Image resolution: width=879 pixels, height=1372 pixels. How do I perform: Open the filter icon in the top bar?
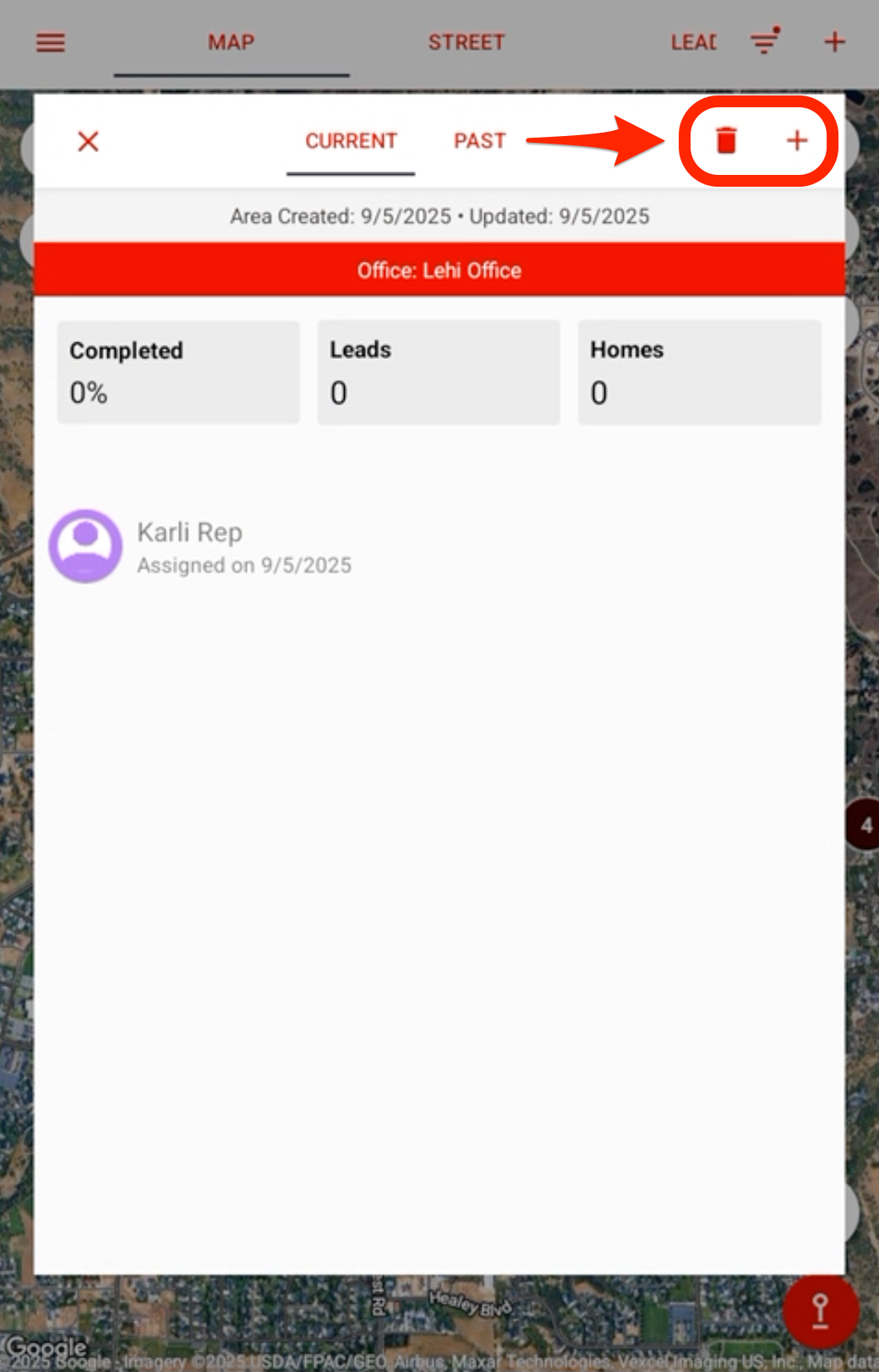765,41
